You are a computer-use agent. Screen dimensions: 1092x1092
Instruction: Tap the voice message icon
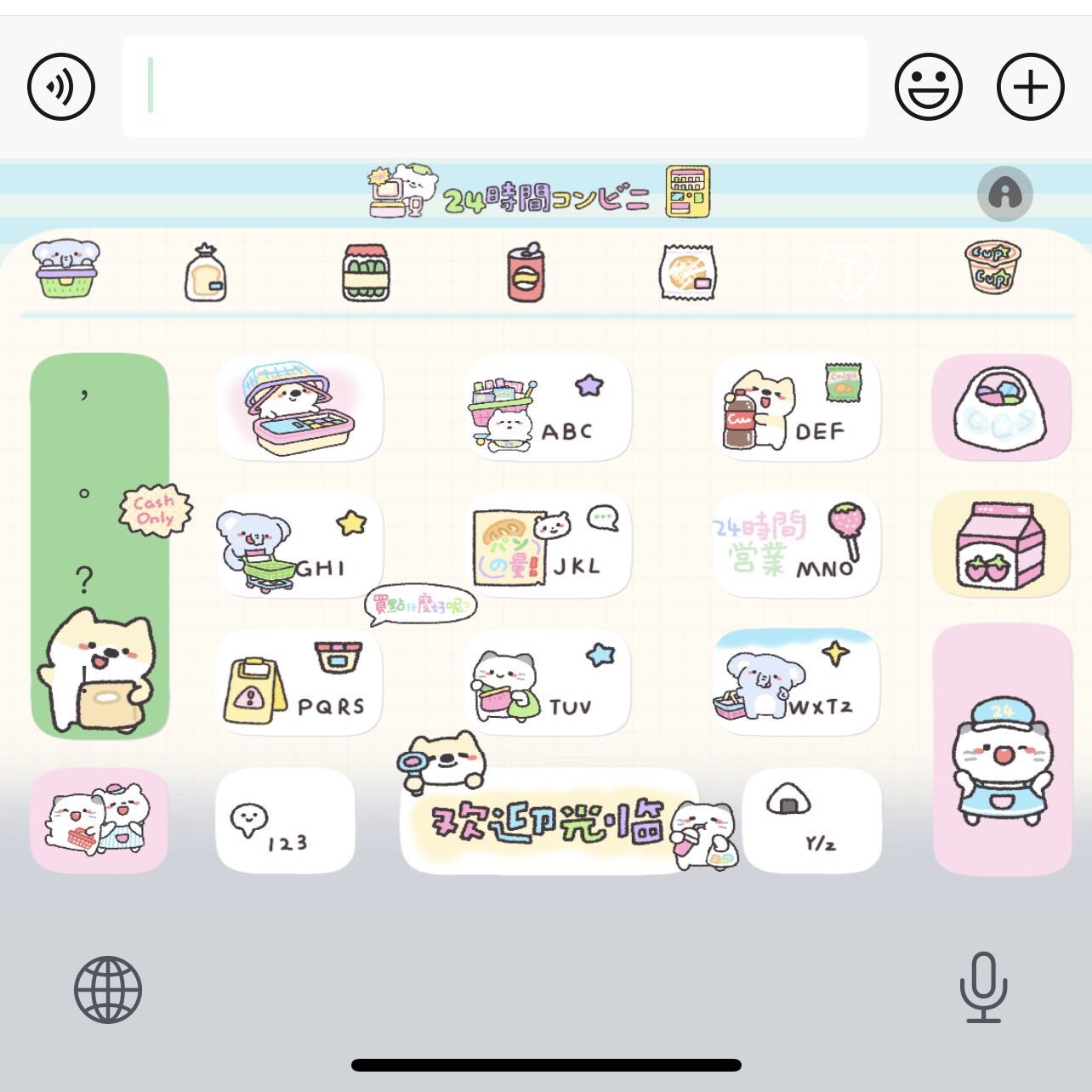click(x=60, y=87)
